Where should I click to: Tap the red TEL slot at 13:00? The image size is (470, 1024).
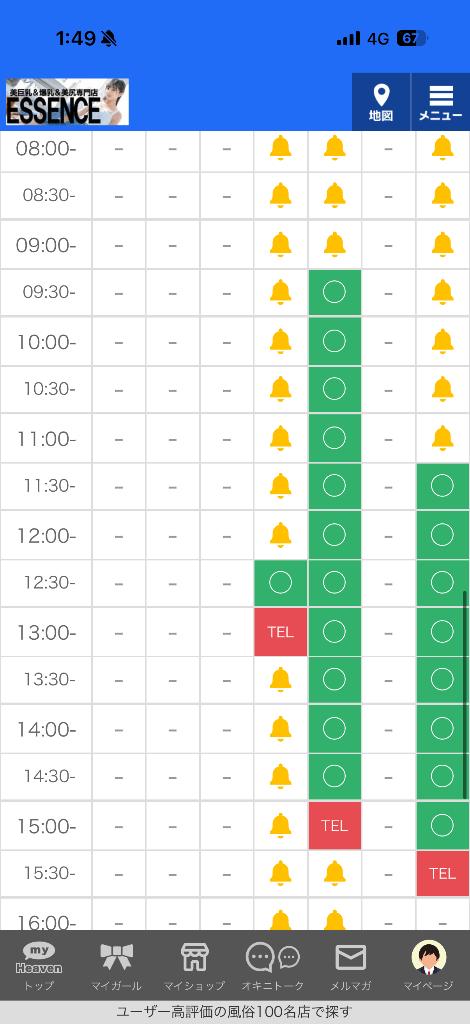coord(281,632)
